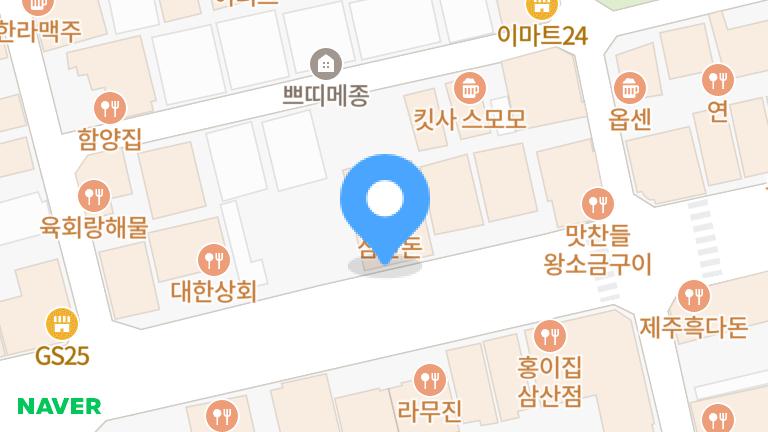Open the 홍이집 삼산점 restaurant marker
This screenshot has height=432, width=768.
[x=549, y=335]
